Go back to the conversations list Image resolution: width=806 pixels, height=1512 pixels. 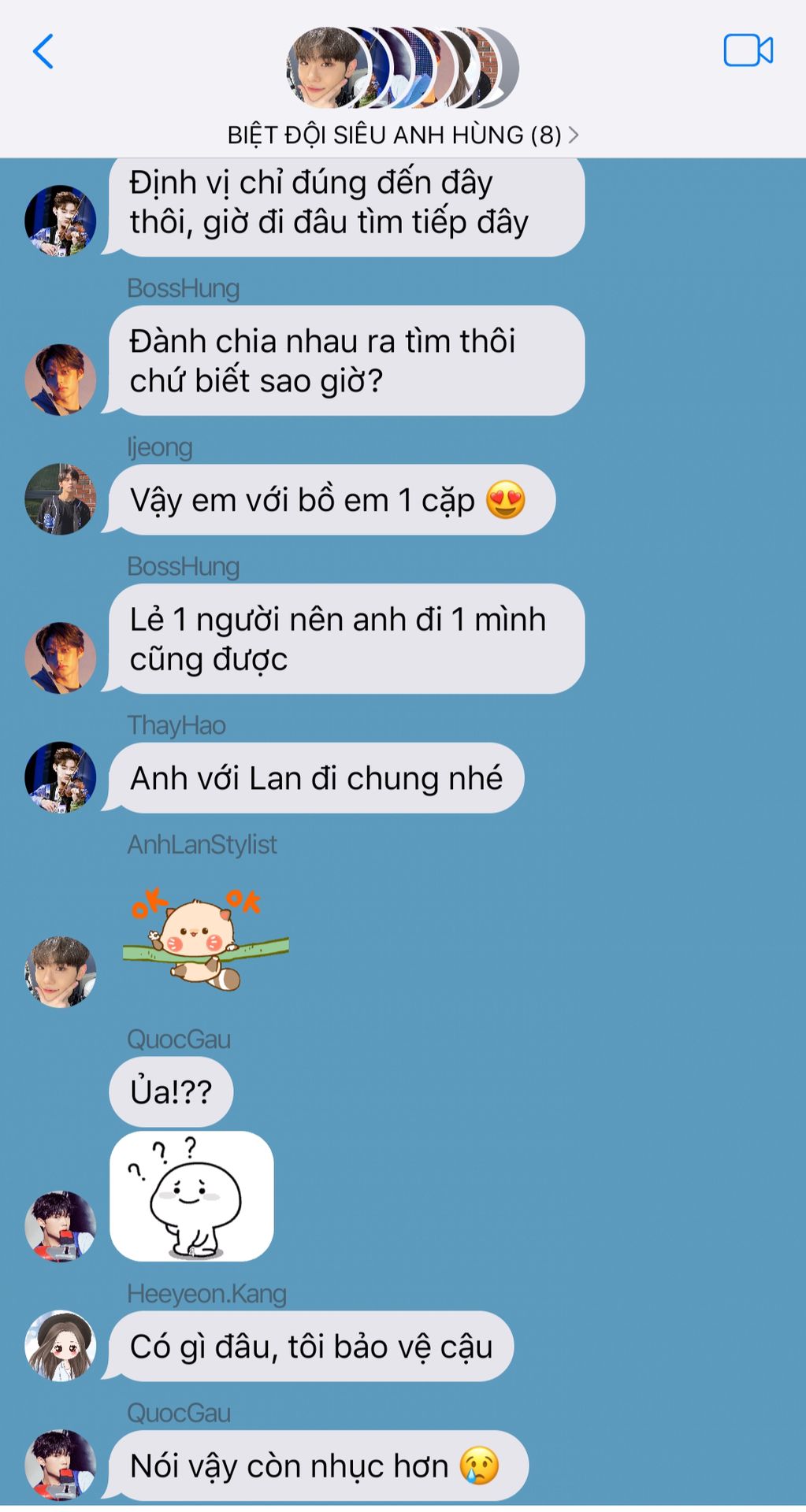click(43, 52)
